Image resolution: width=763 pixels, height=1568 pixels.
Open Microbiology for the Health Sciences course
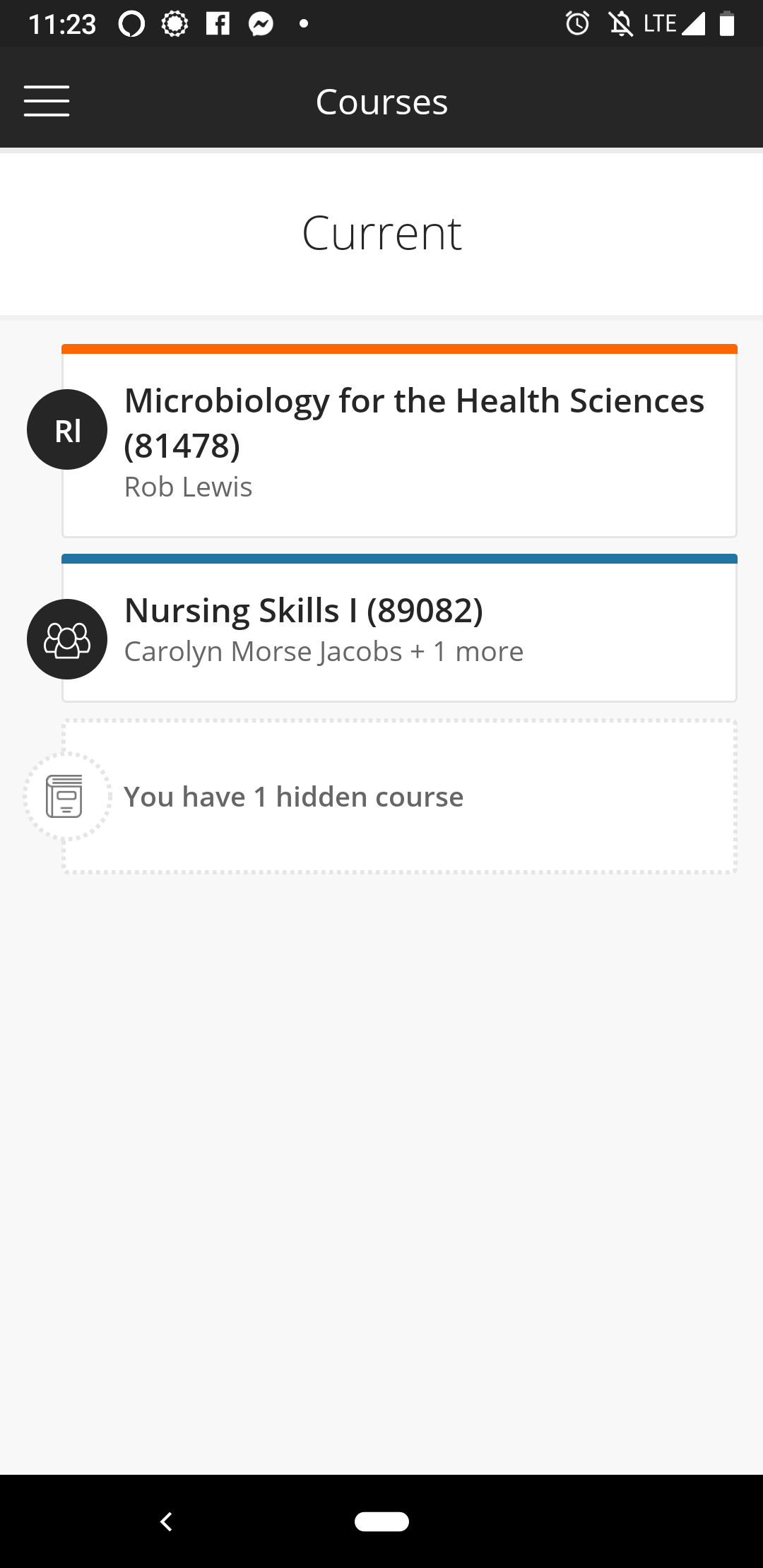point(399,441)
